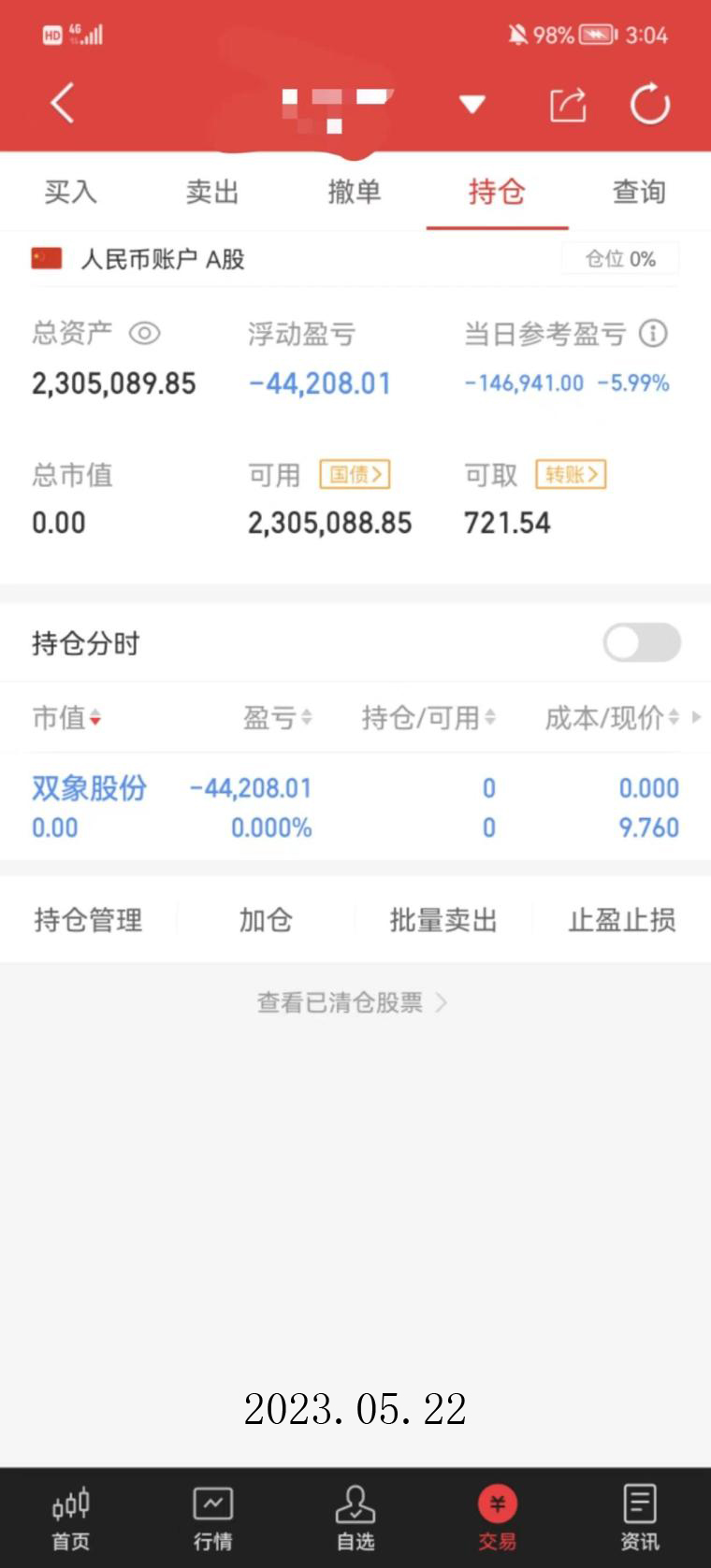Screen dimensions: 711x1568
Task: Select the 查询 tab
Action: coord(639,192)
